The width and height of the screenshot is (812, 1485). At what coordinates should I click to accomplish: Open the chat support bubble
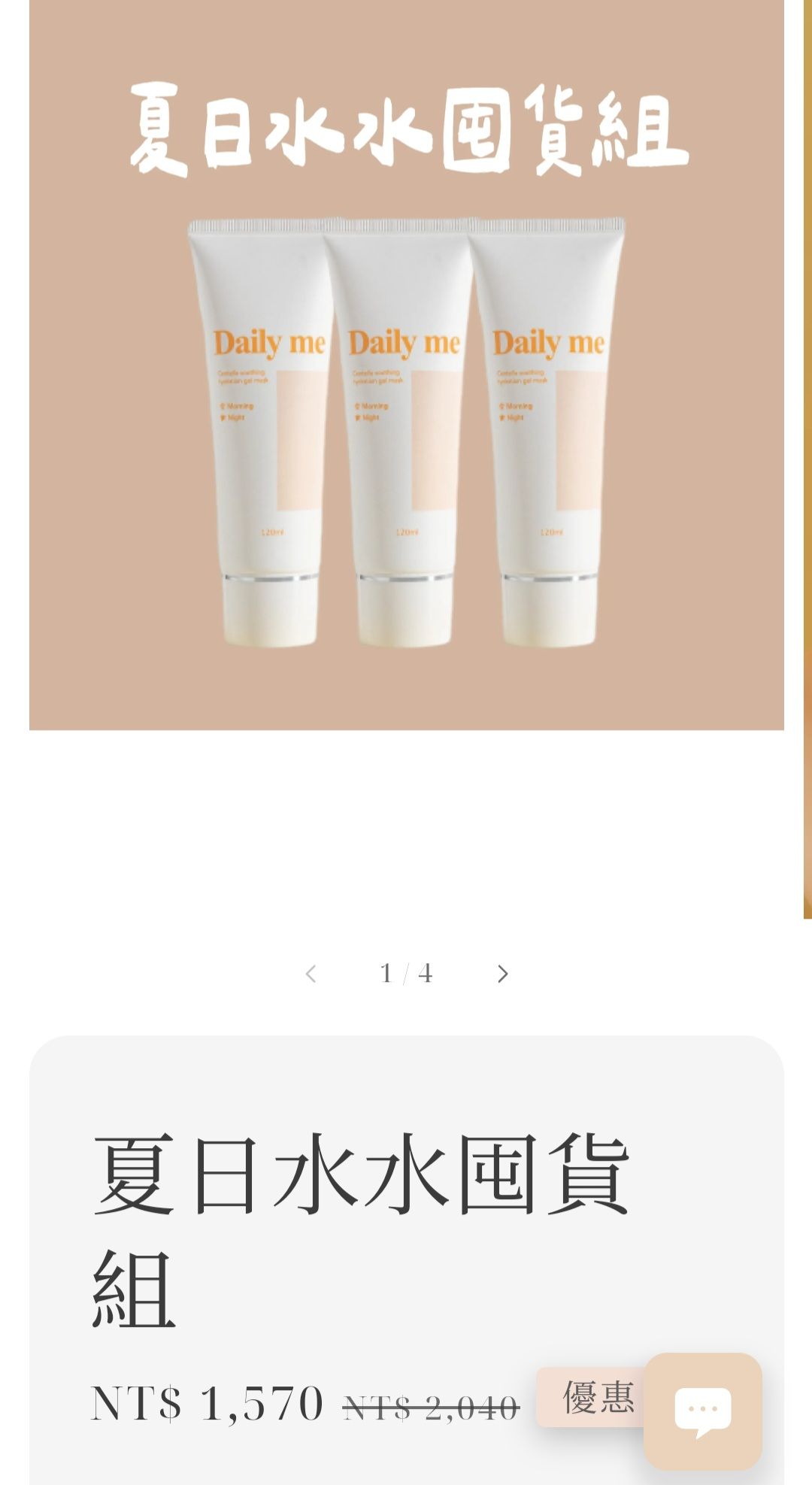[x=702, y=1411]
